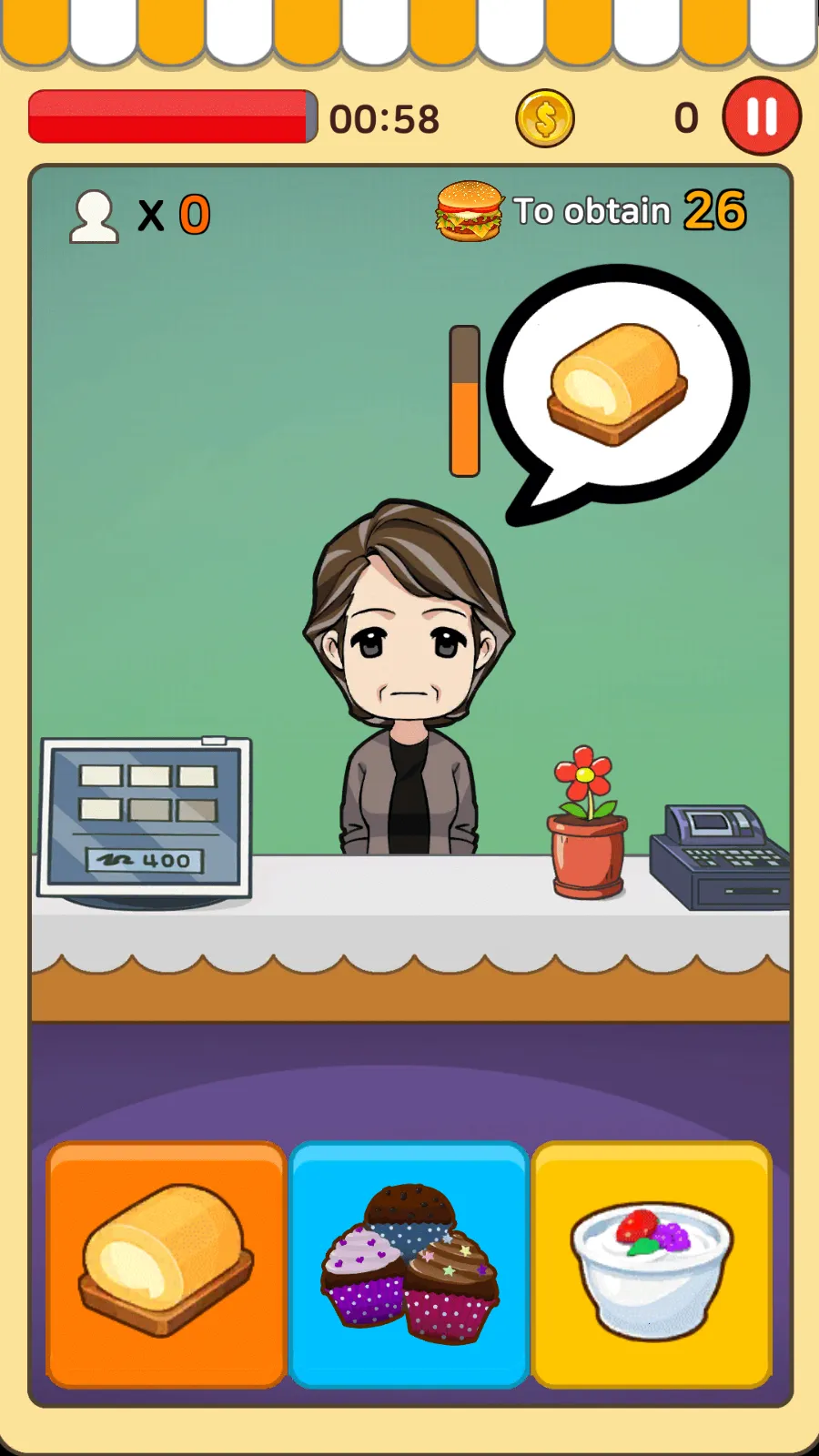This screenshot has width=819, height=1456.
Task: Pause the game
Action: coord(762,117)
